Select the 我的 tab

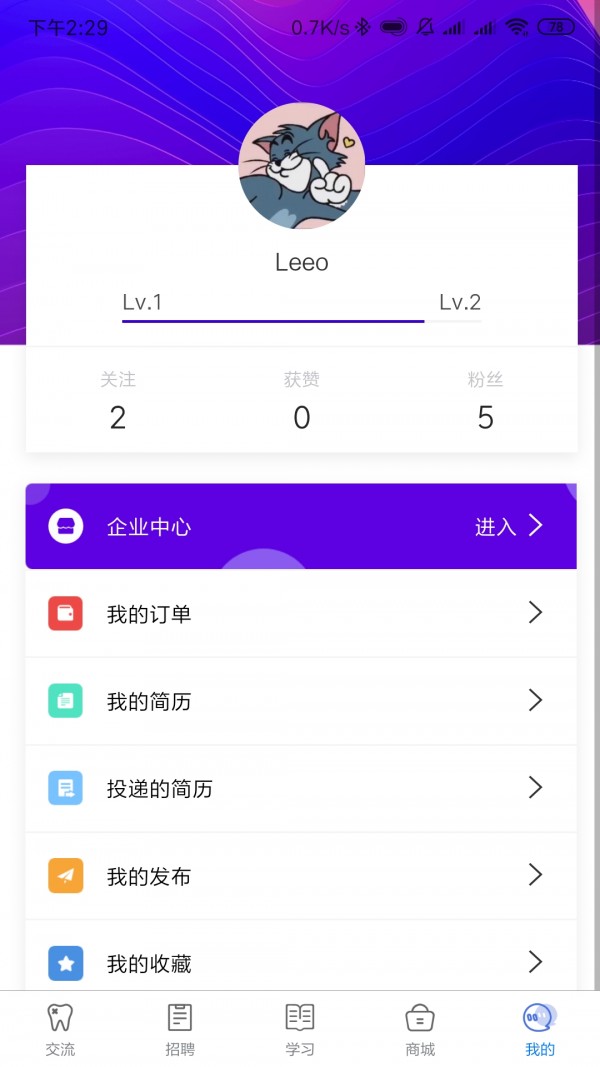[540, 1029]
